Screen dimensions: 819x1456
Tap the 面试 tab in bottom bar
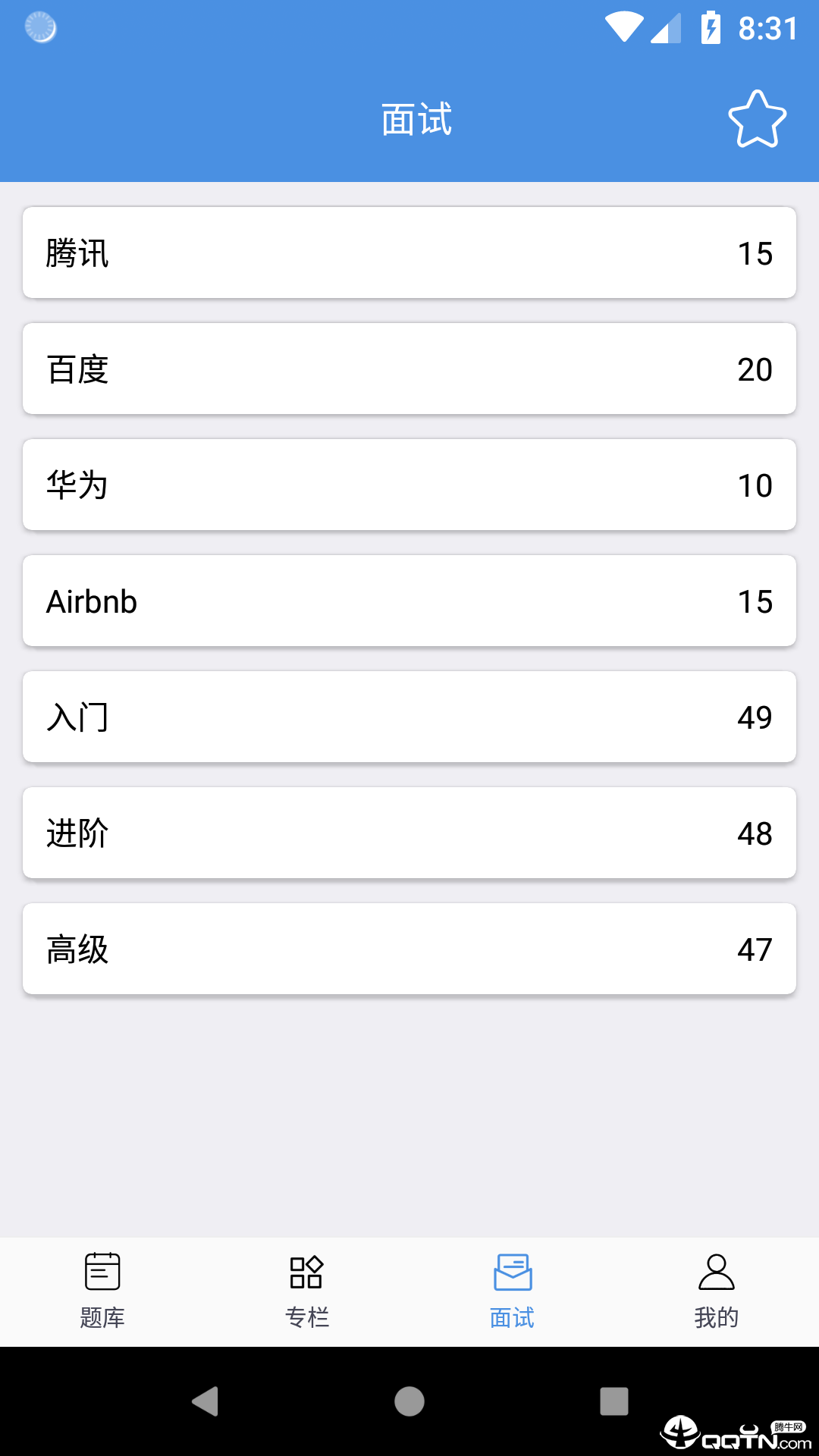pos(512,1291)
